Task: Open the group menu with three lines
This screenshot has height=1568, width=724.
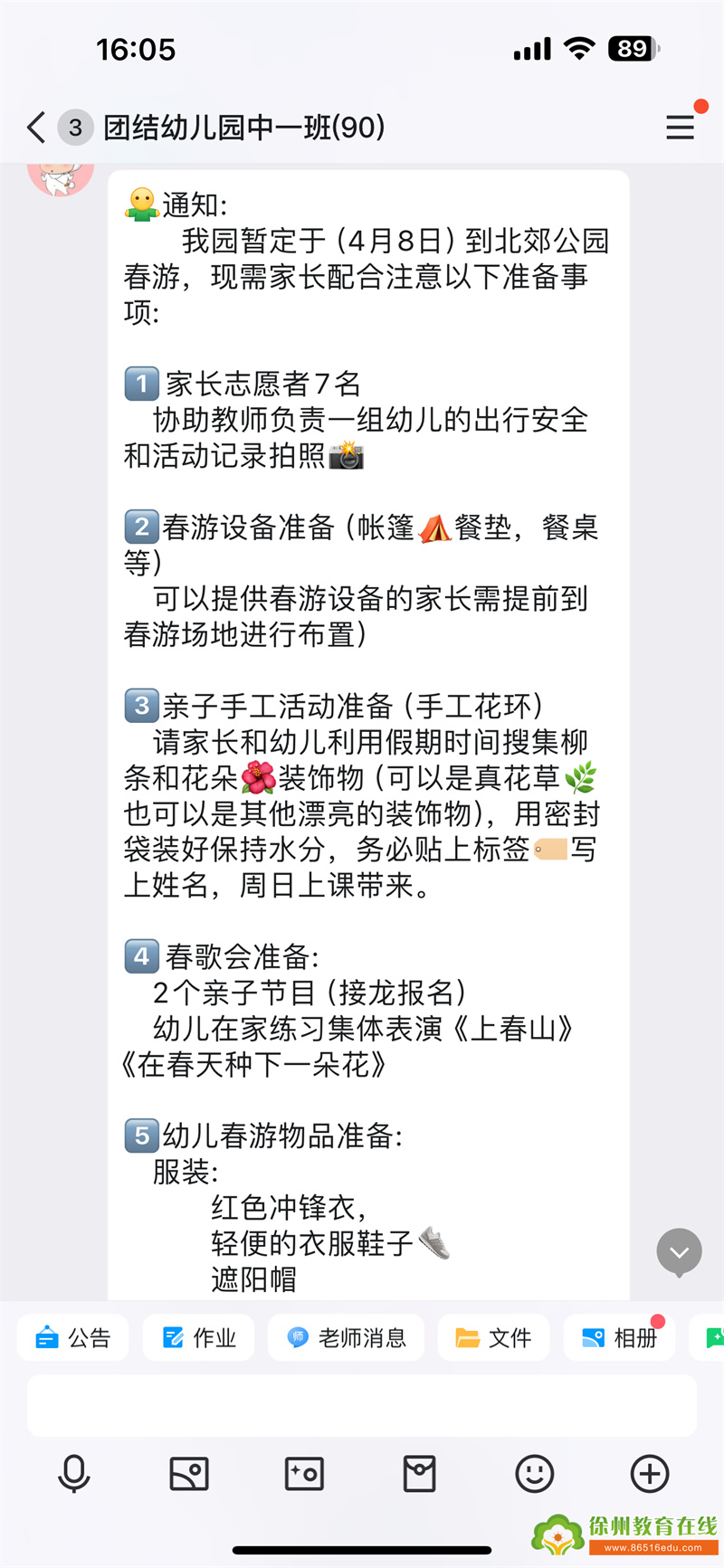Action: [x=680, y=128]
